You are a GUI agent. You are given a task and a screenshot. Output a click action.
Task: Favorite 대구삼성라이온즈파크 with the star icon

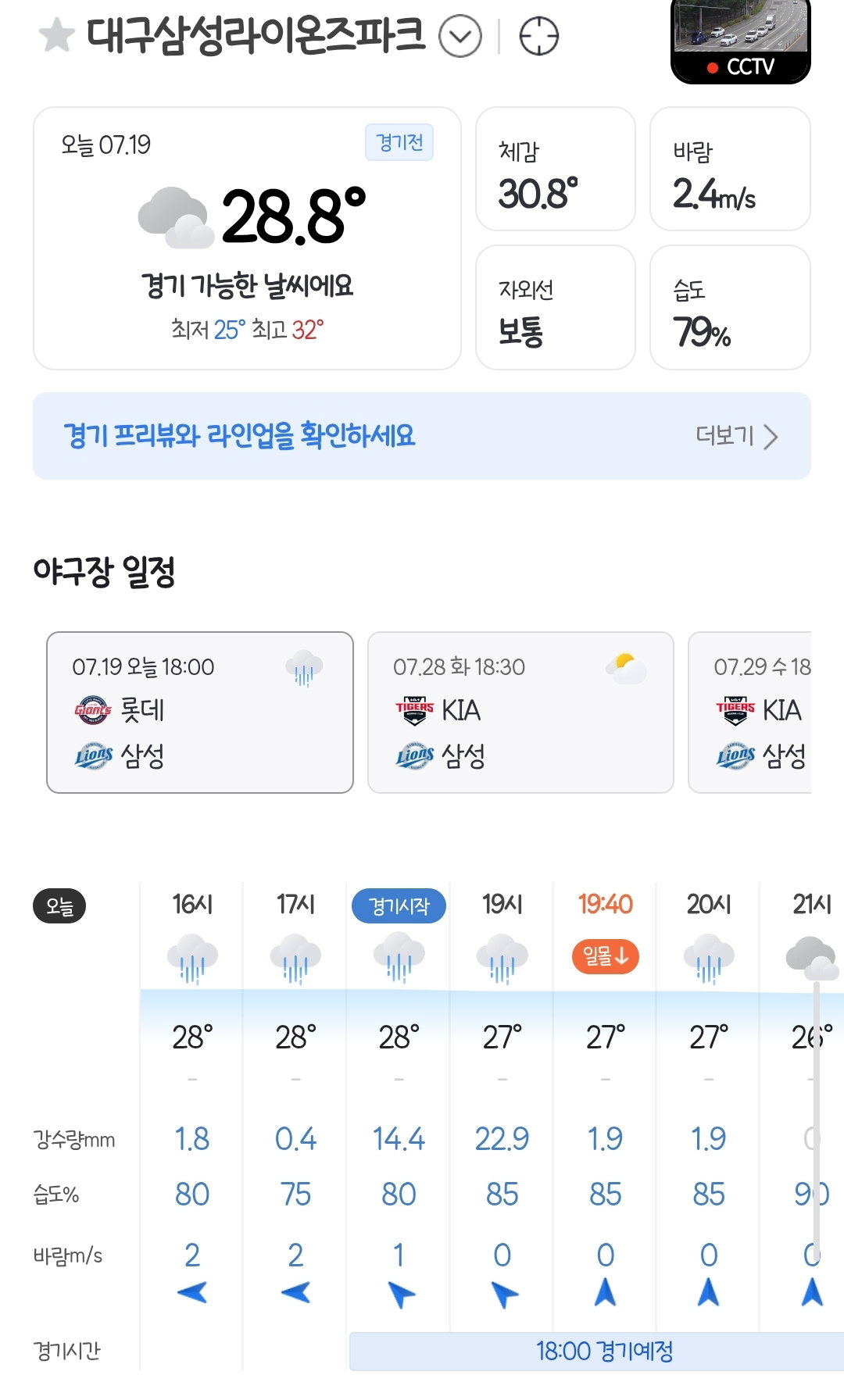(56, 36)
